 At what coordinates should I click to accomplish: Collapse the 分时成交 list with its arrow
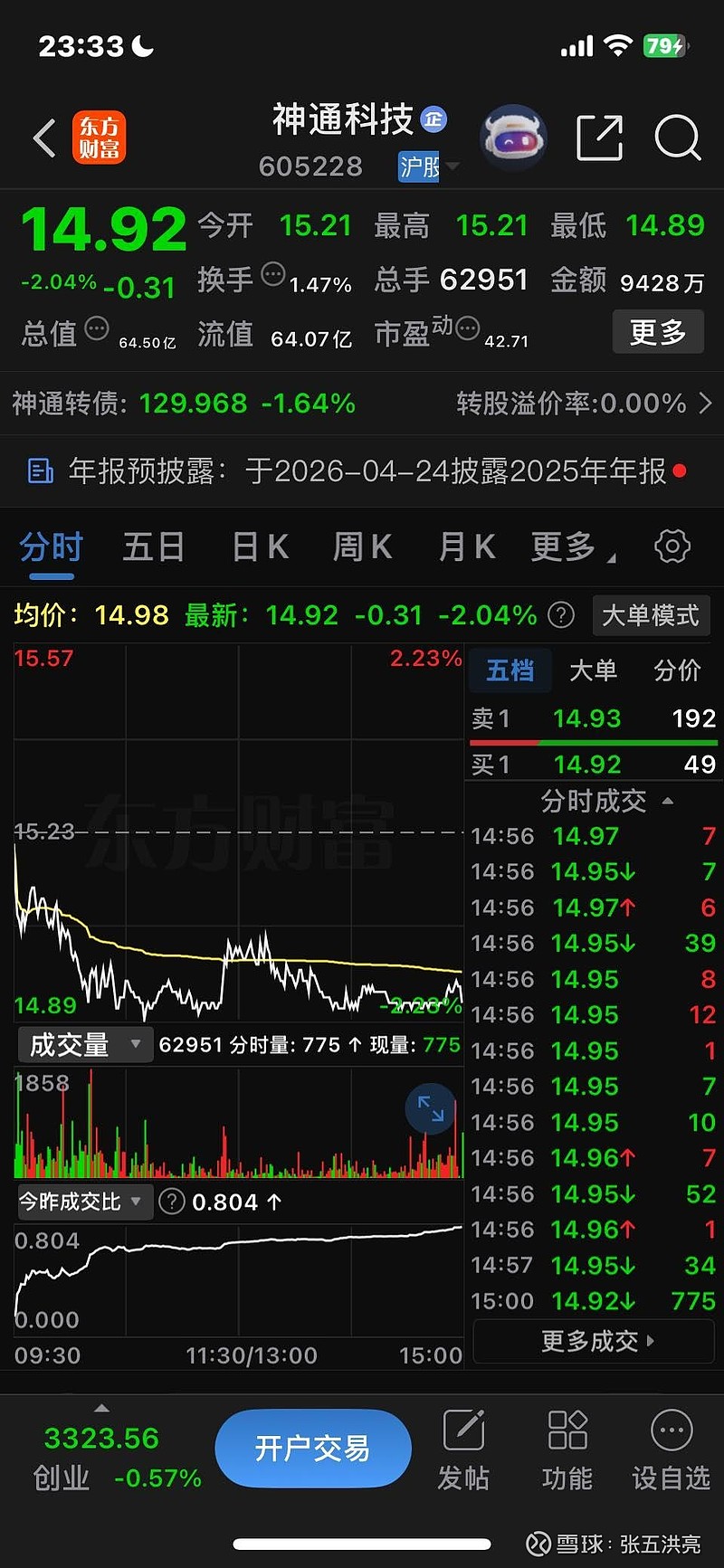coord(666,801)
